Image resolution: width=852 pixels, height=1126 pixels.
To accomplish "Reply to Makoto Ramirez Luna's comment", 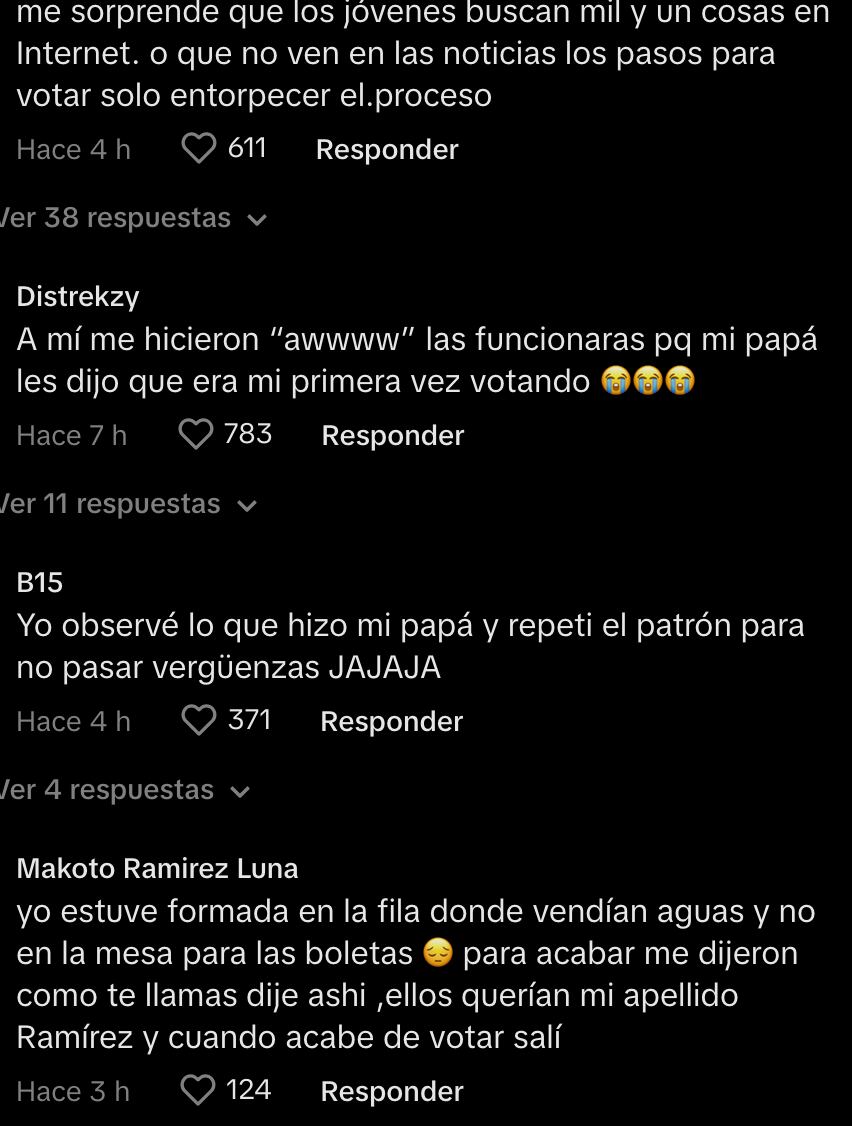I will pos(391,1091).
